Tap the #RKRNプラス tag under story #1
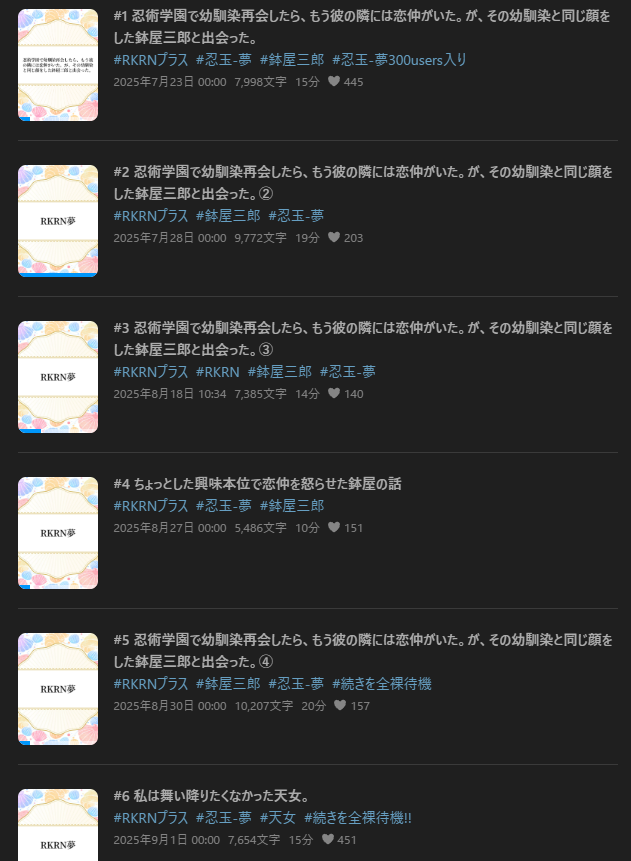 [x=151, y=60]
